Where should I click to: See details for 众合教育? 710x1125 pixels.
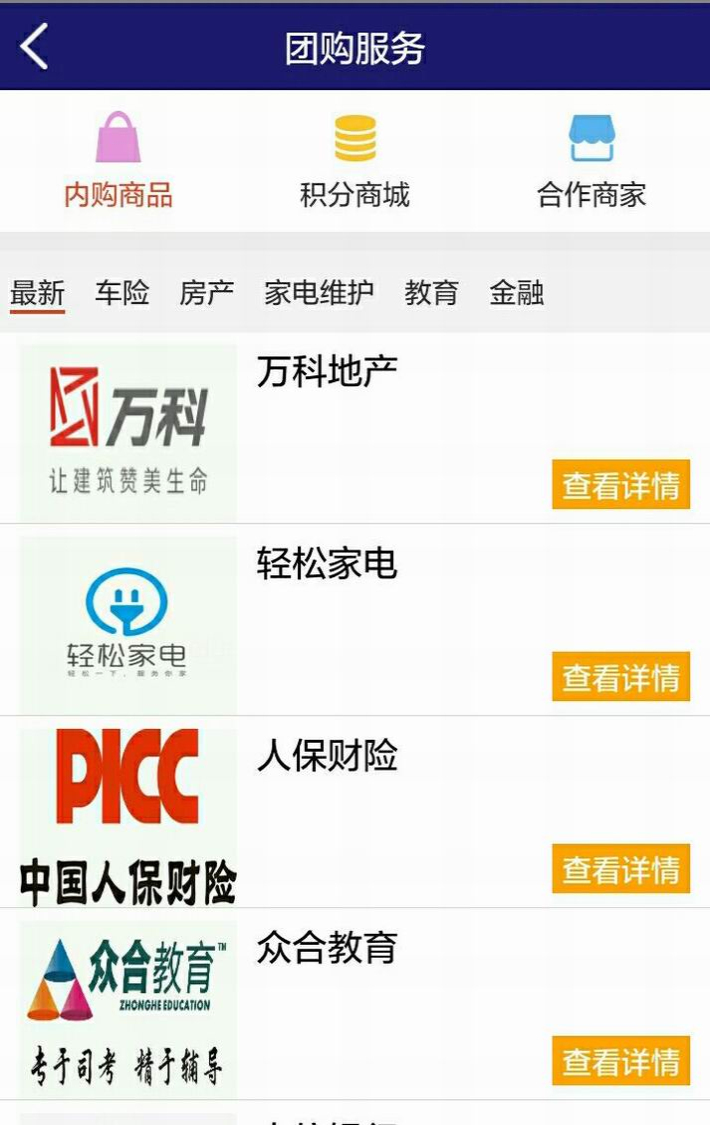(x=620, y=1061)
